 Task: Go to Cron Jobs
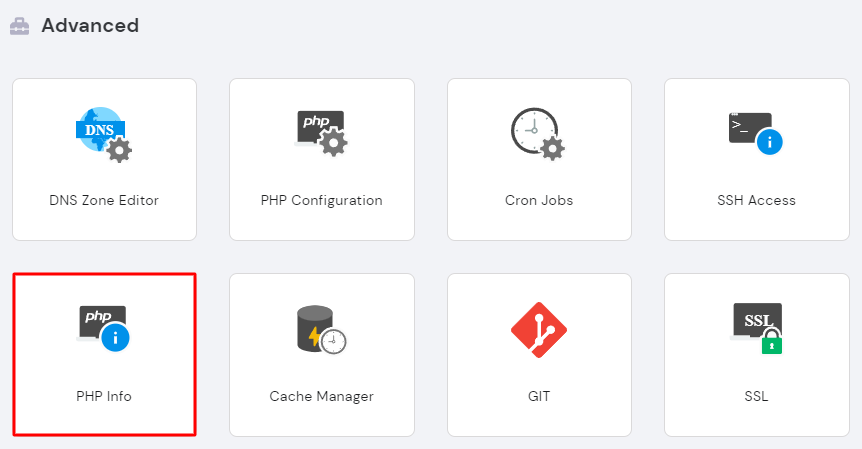pos(539,160)
